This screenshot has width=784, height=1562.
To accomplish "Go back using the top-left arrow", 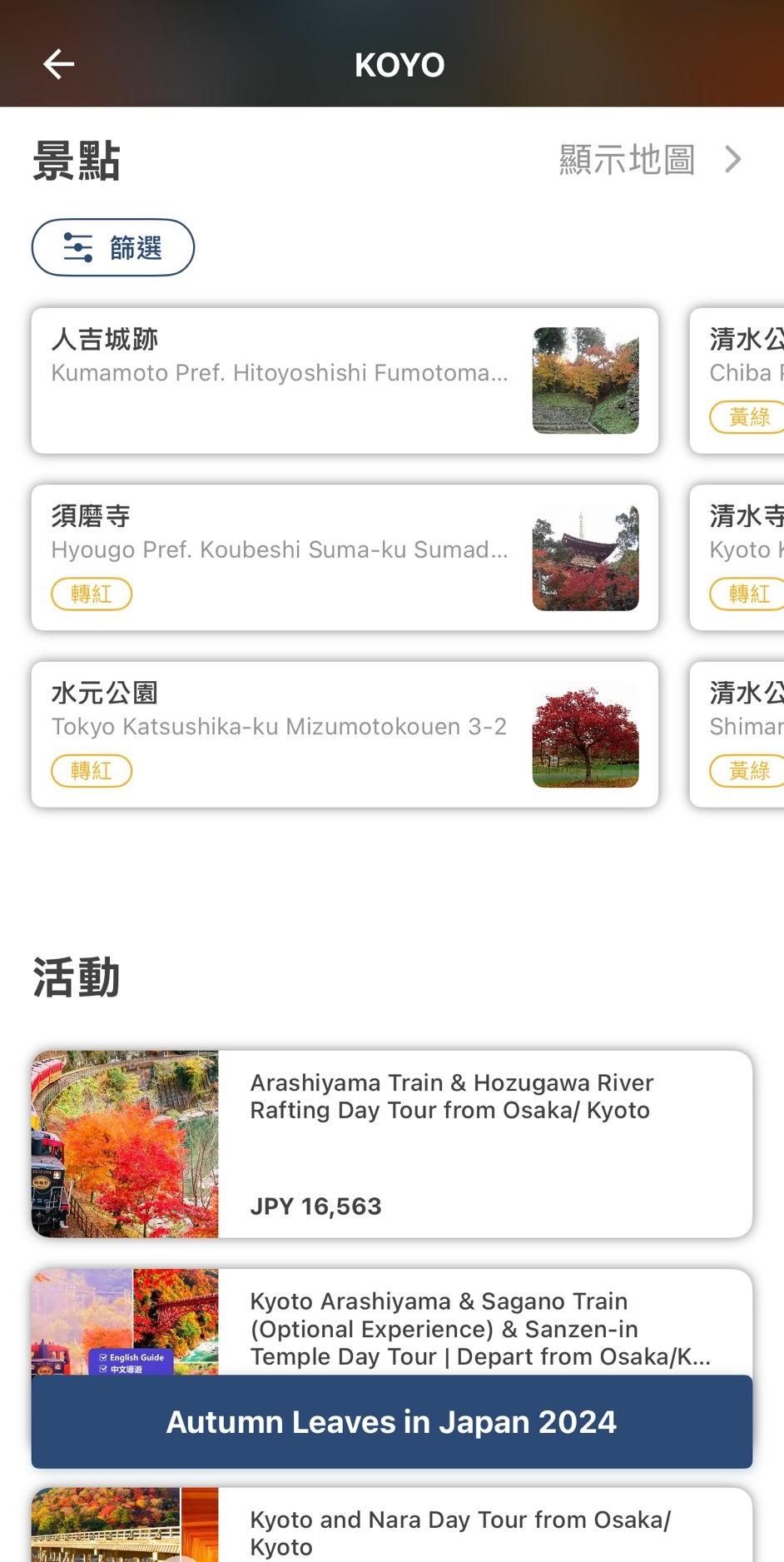I will click(x=58, y=64).
